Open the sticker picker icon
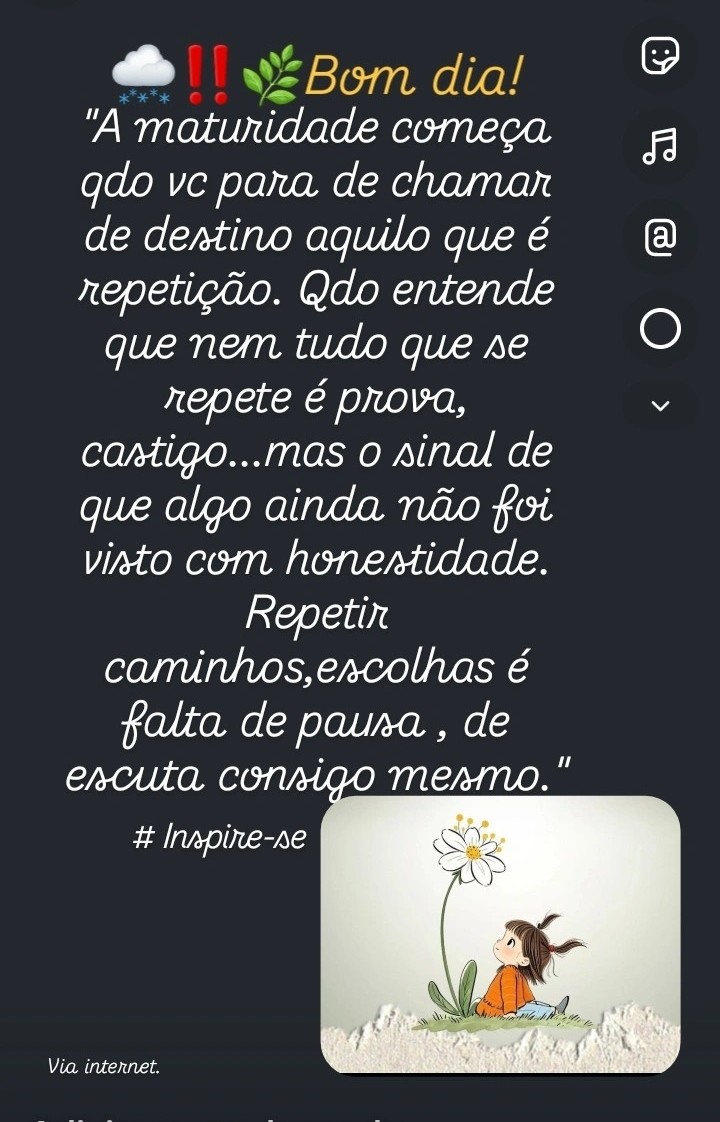This screenshot has height=1122, width=720. (x=660, y=56)
